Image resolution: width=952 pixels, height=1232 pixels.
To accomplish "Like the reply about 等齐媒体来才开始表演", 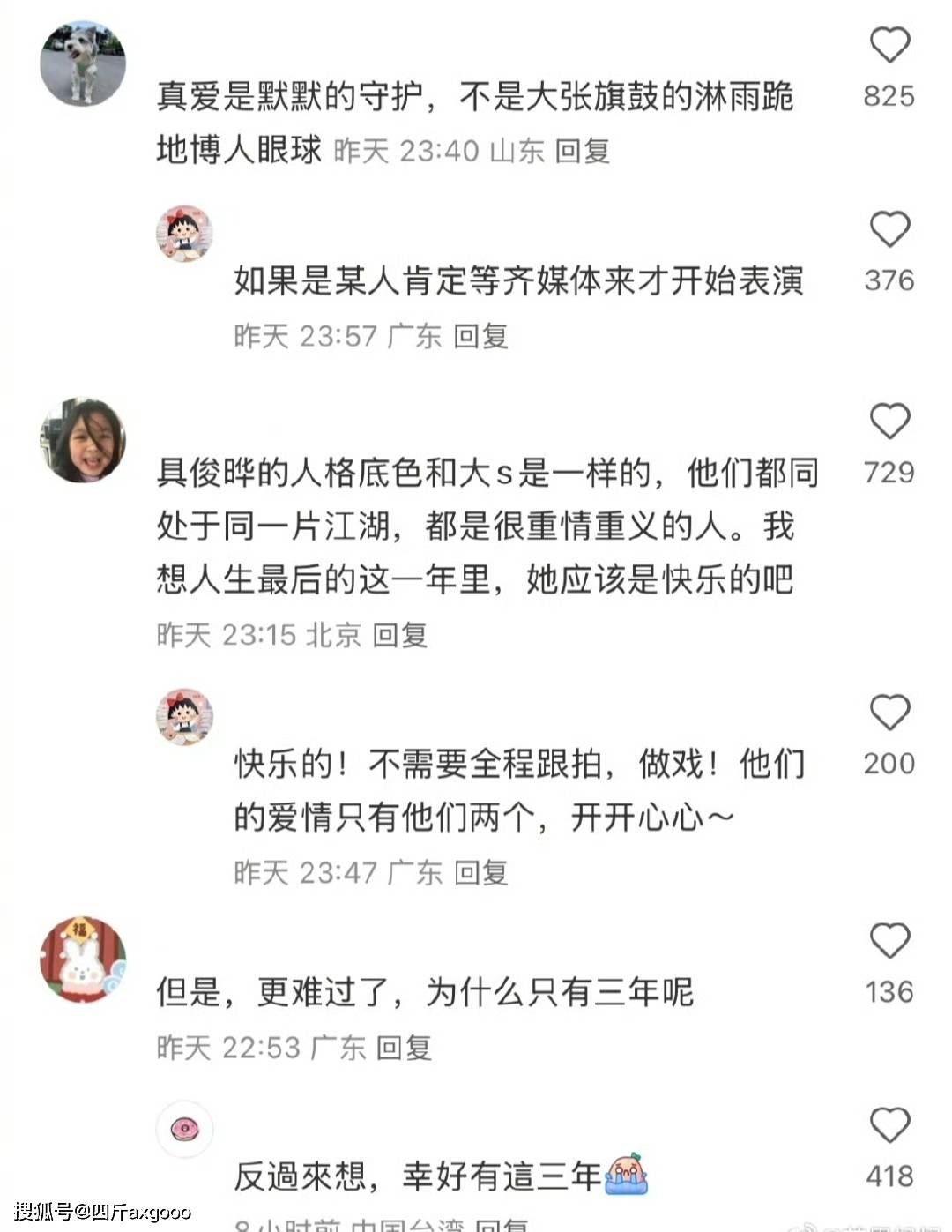I will [889, 229].
